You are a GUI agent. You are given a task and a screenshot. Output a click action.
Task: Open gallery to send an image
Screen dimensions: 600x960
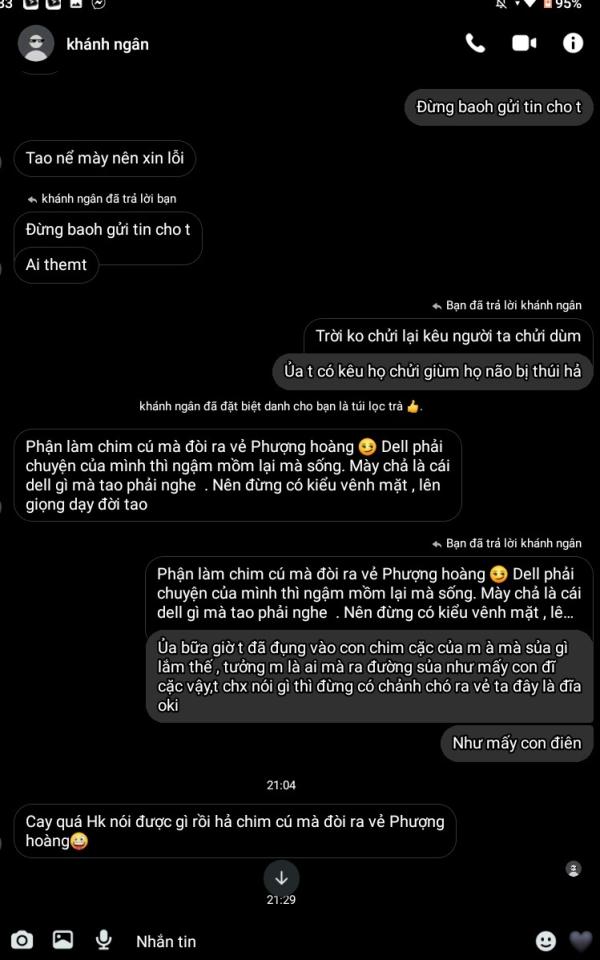63,940
